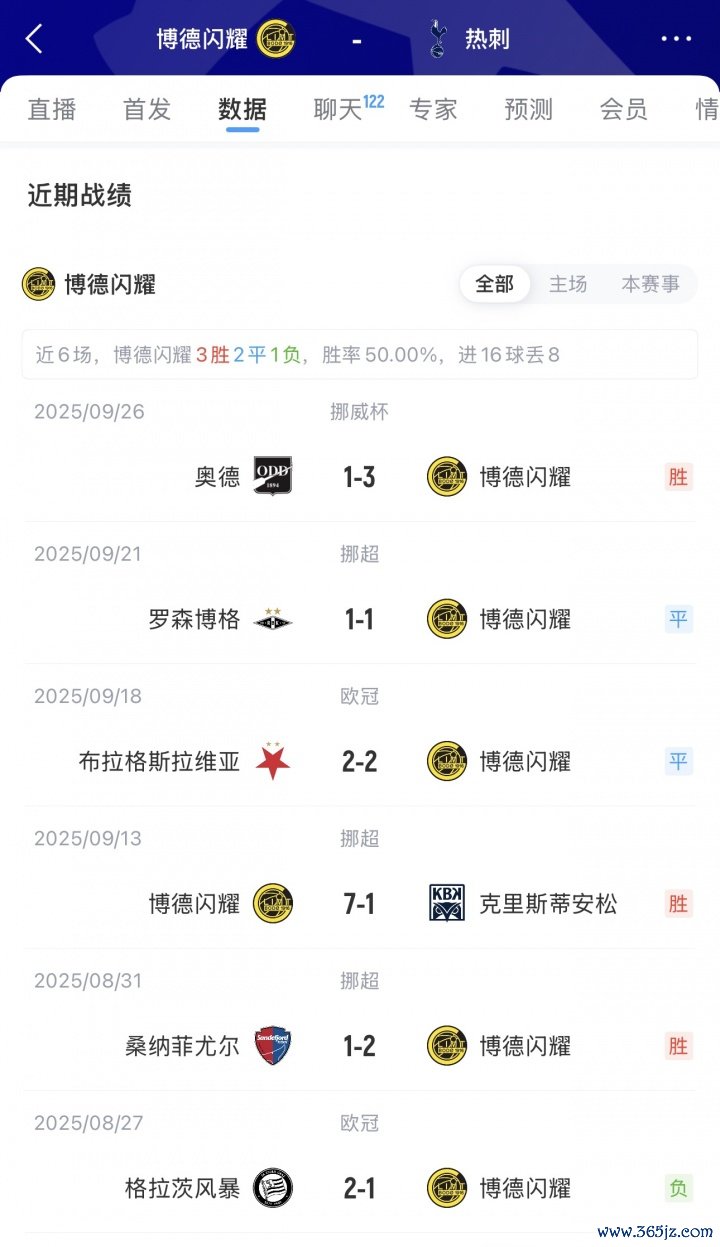Filter recent results by 本赛事
The width and height of the screenshot is (720, 1247).
click(x=650, y=284)
